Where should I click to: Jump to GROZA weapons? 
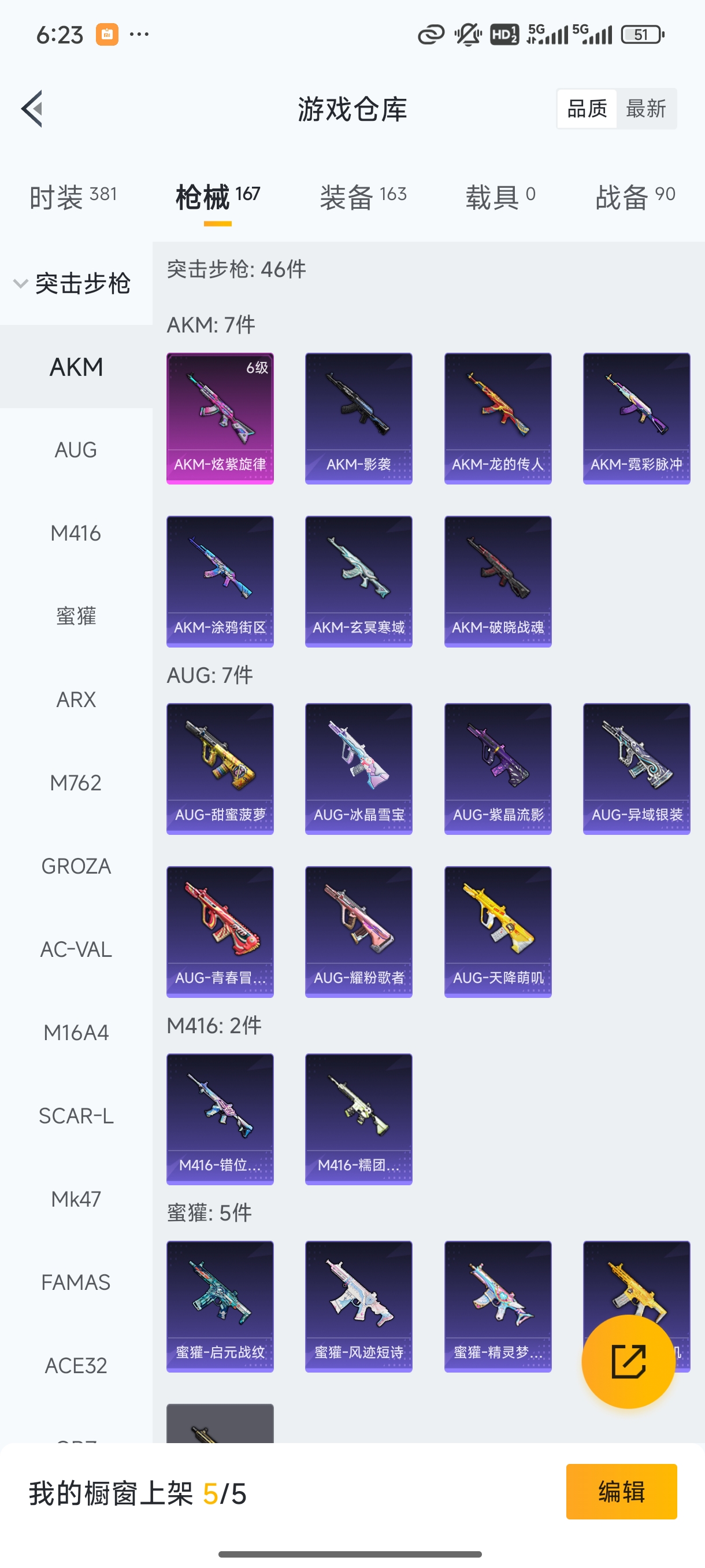point(76,866)
